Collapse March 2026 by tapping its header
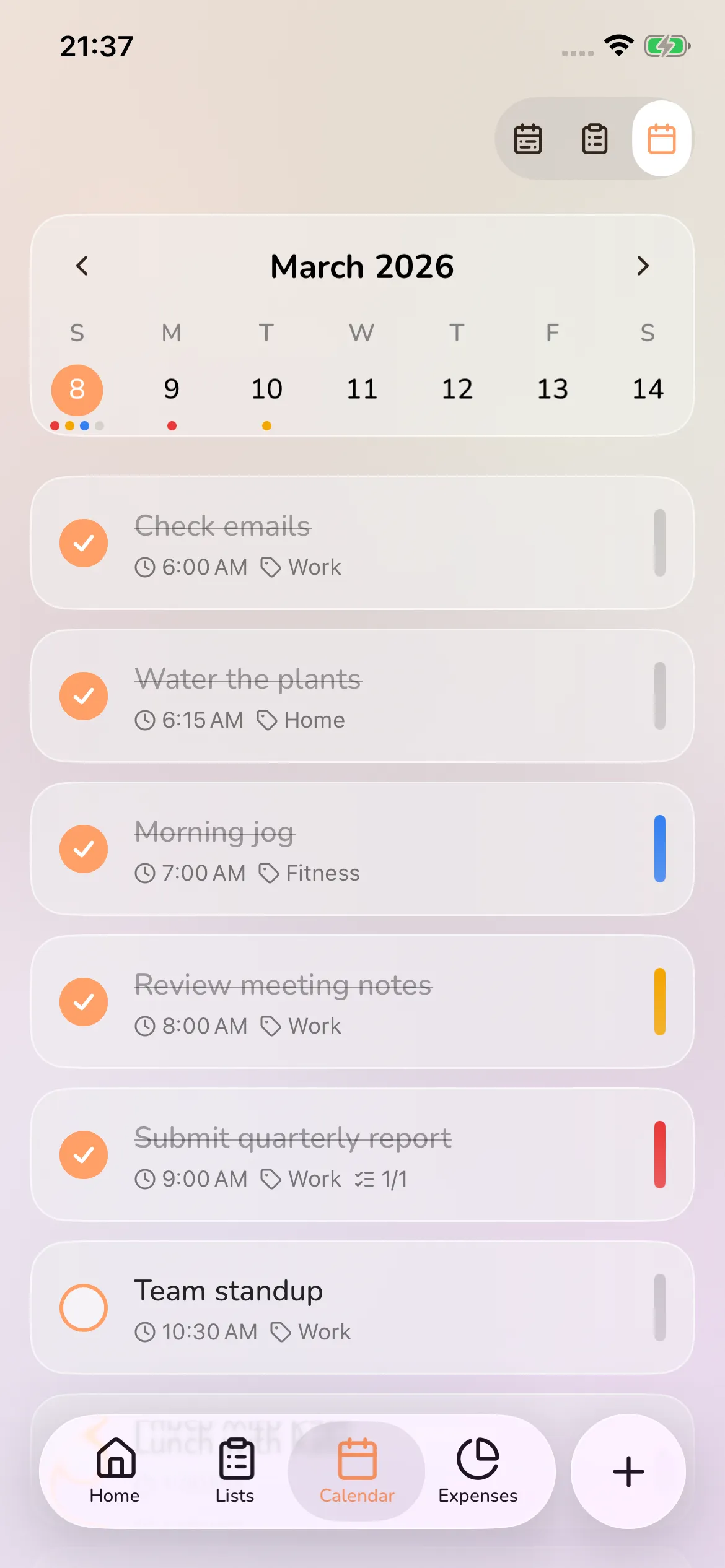This screenshot has width=725, height=1568. pos(361,266)
